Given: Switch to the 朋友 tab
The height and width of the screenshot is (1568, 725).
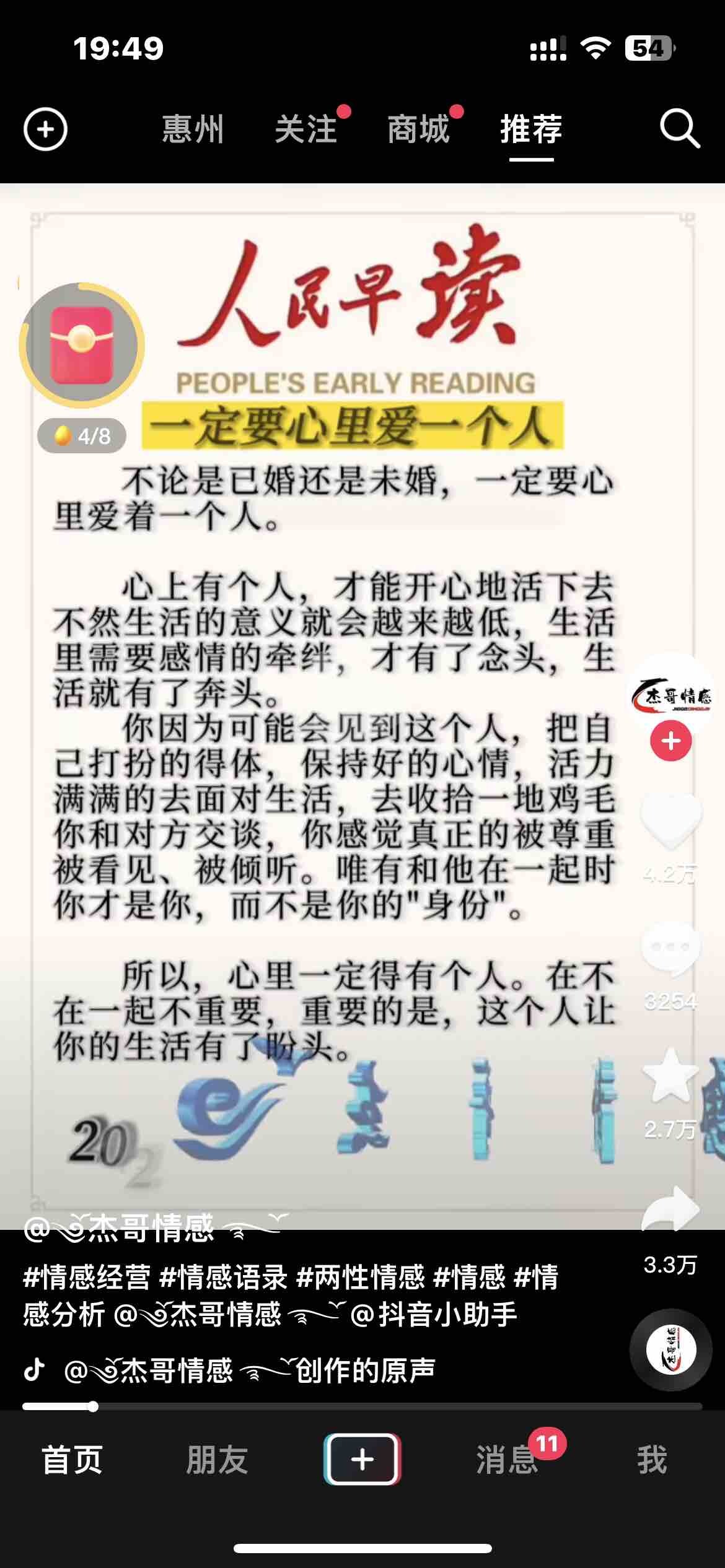Looking at the screenshot, I should tap(217, 1460).
